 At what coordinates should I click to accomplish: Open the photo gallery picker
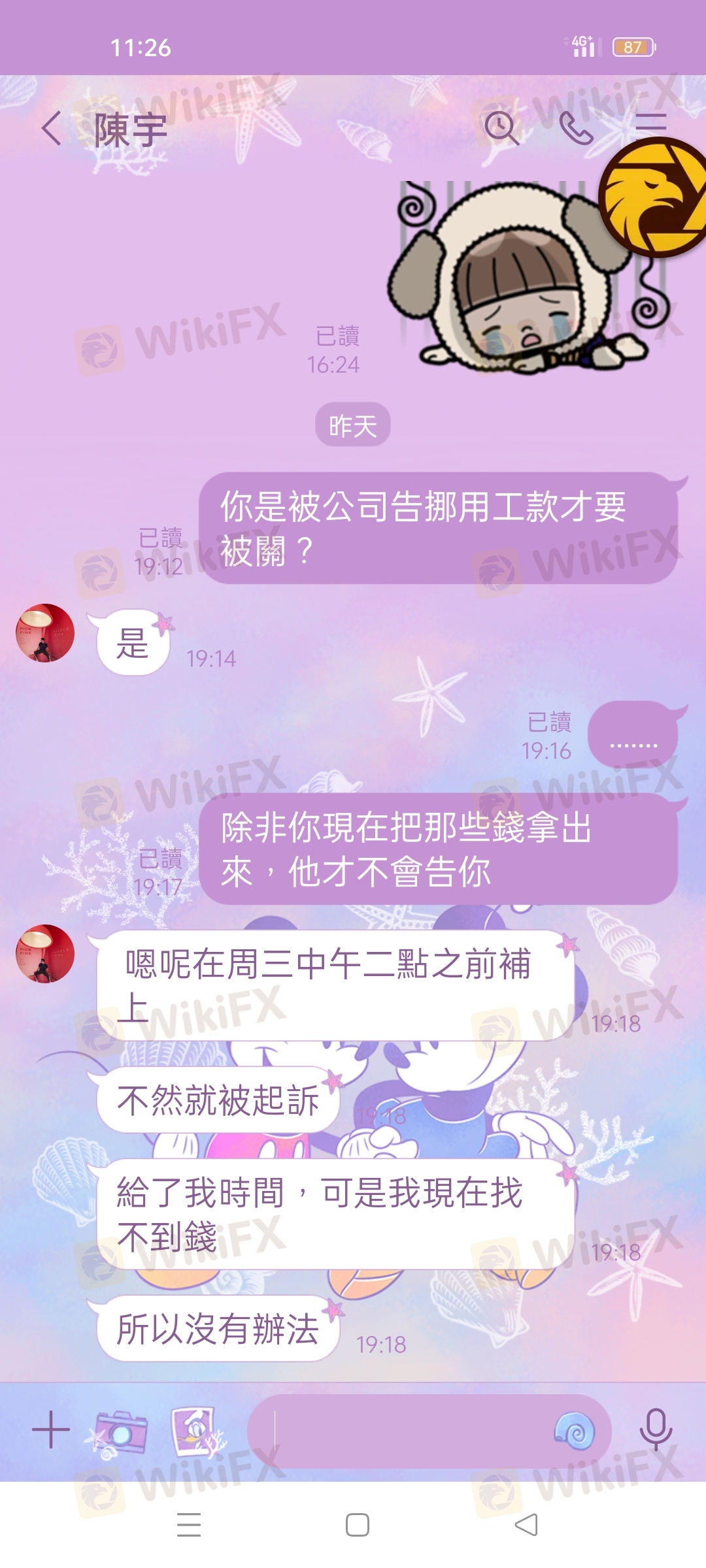(x=194, y=1431)
